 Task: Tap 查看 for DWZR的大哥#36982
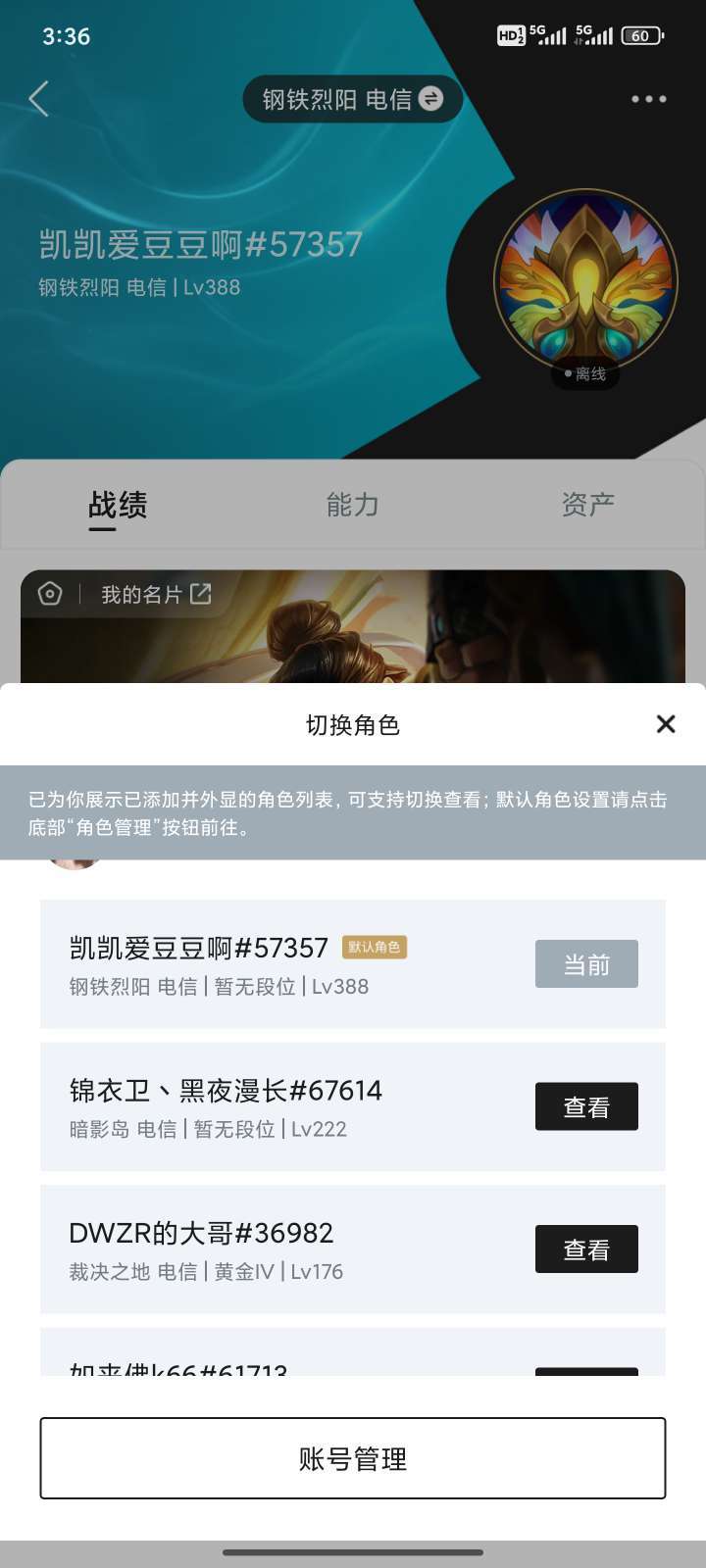point(586,1249)
